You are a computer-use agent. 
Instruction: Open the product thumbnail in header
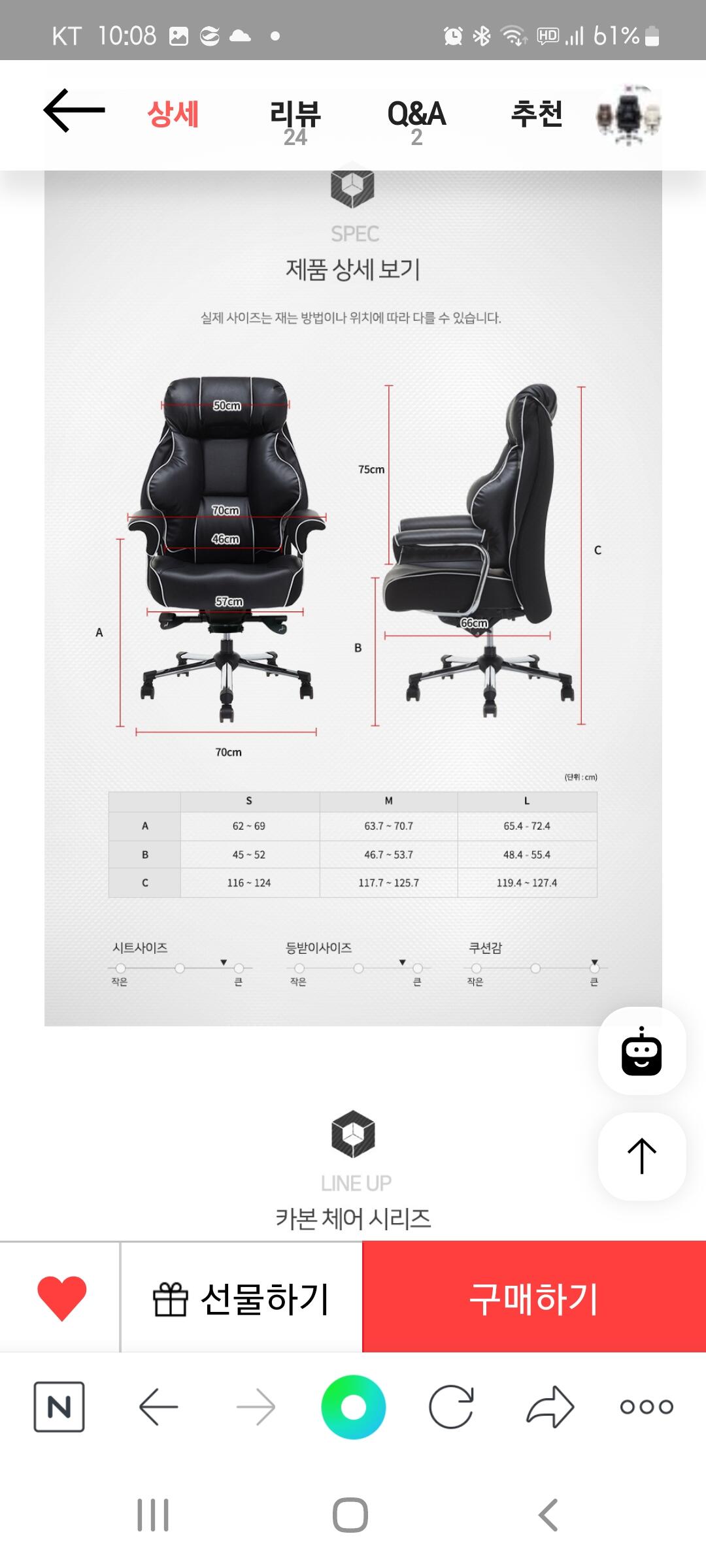tap(628, 116)
